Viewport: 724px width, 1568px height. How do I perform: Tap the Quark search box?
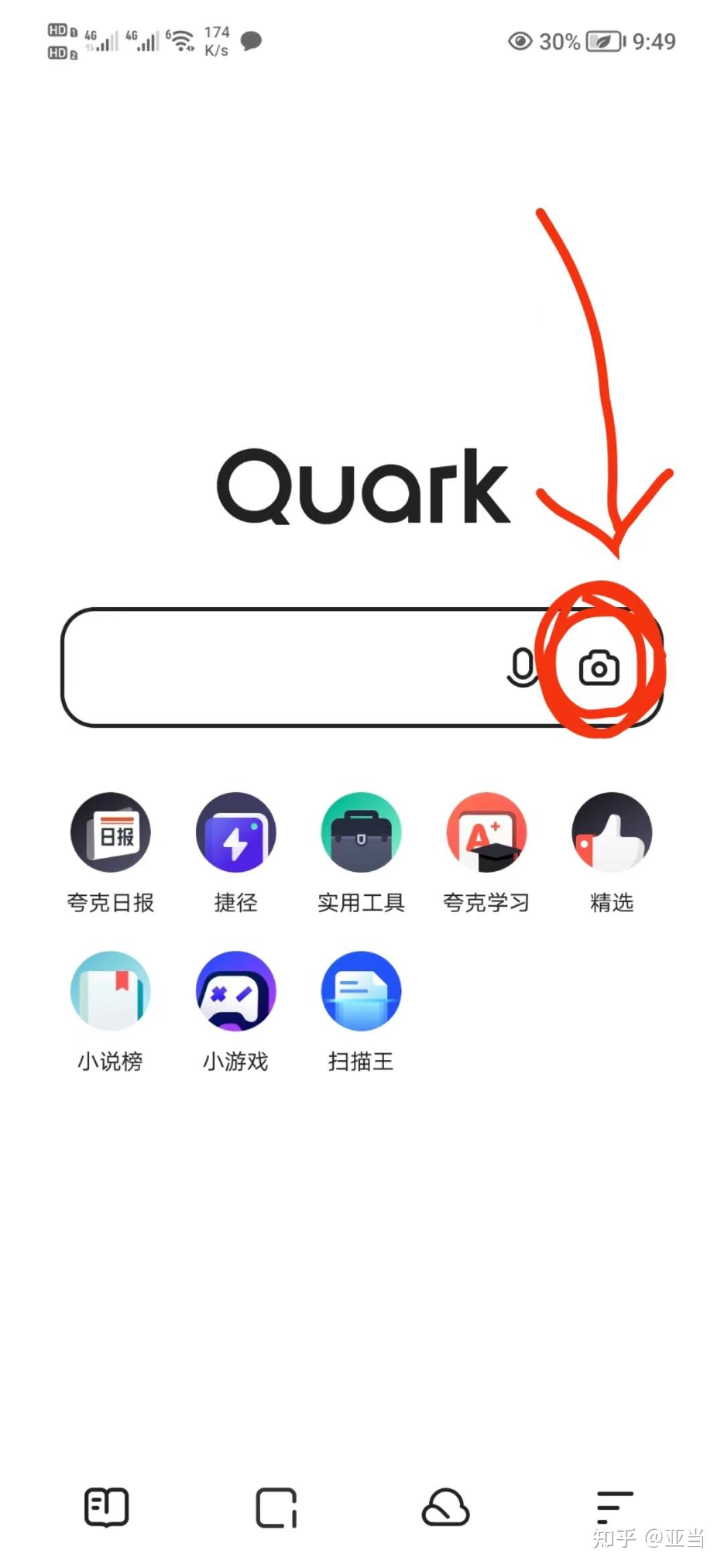point(362,667)
